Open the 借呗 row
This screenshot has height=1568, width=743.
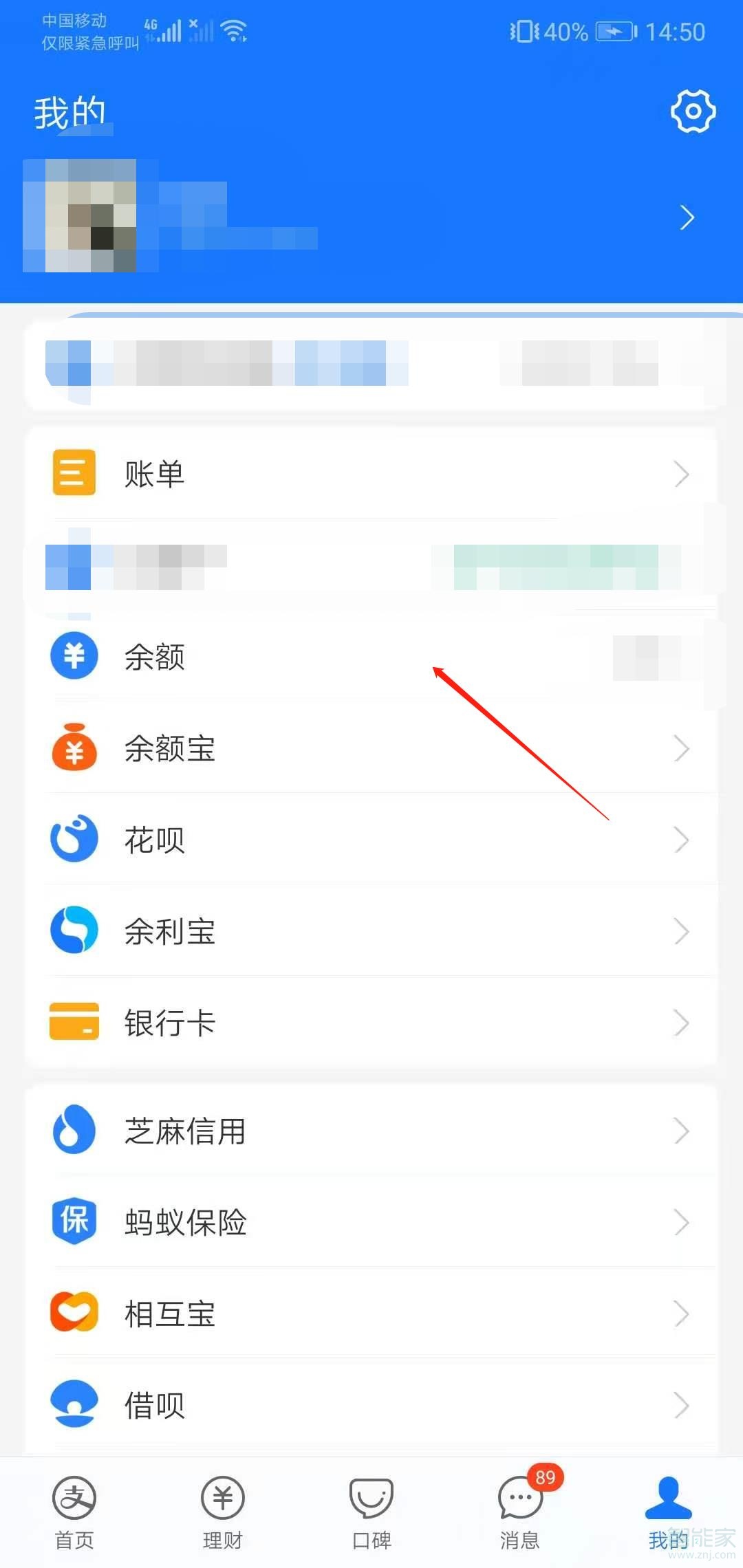tap(371, 1405)
